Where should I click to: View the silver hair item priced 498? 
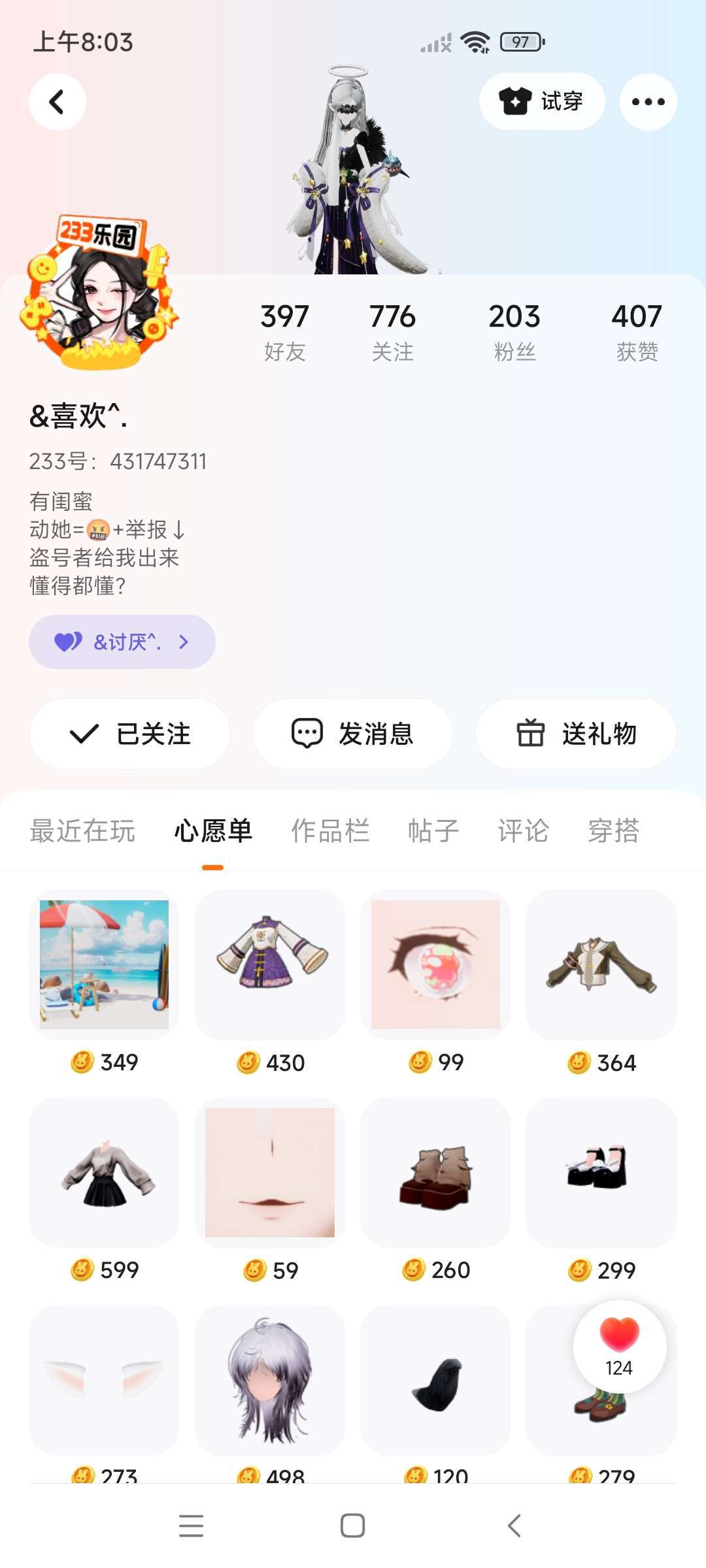270,1380
